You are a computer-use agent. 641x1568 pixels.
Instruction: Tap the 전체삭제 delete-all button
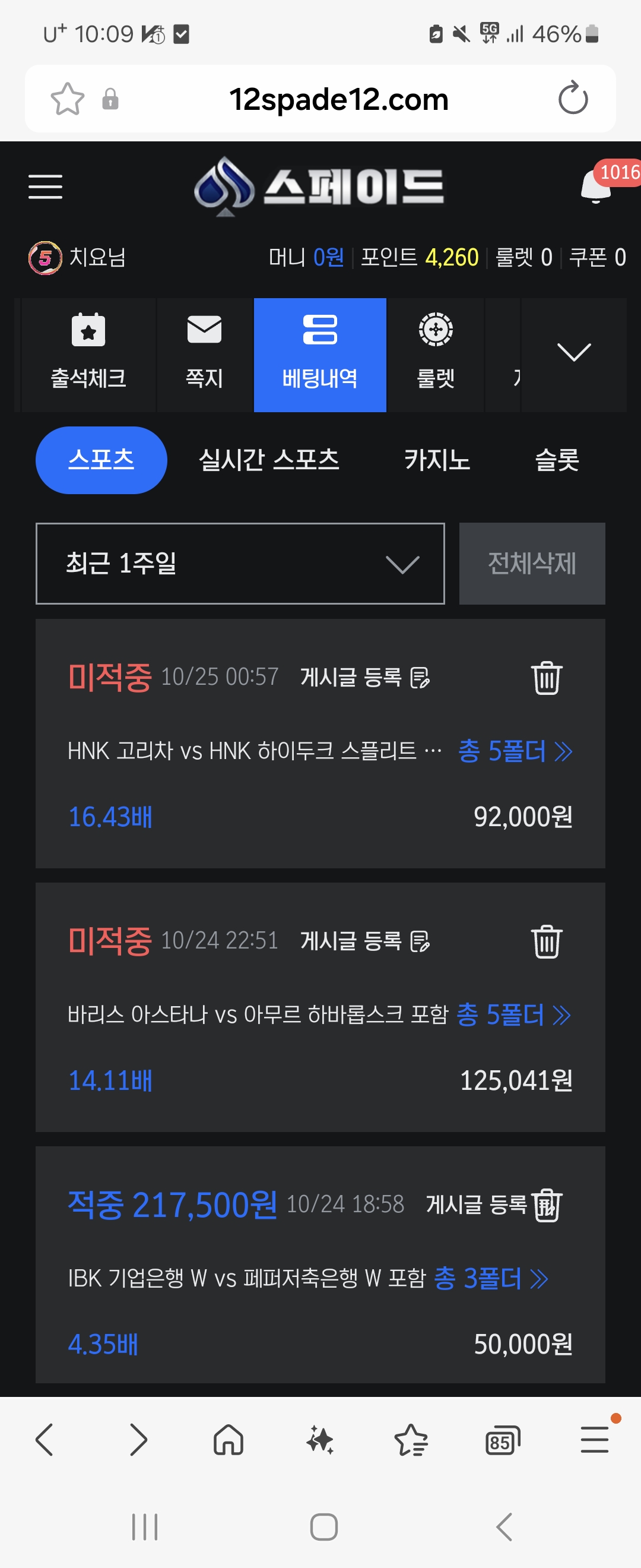tap(532, 564)
